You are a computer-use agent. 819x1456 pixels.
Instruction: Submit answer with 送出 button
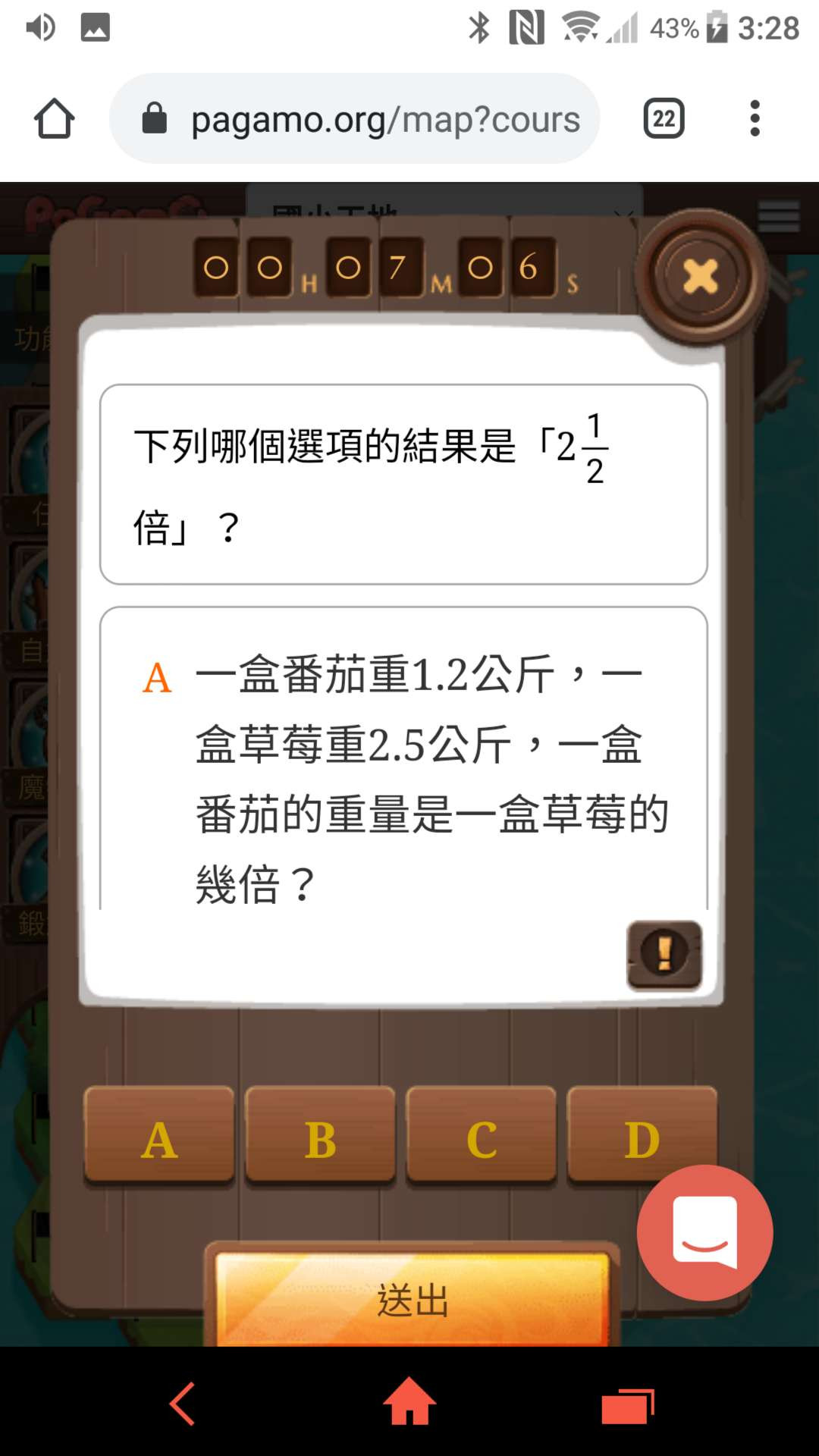pyautogui.click(x=413, y=1300)
